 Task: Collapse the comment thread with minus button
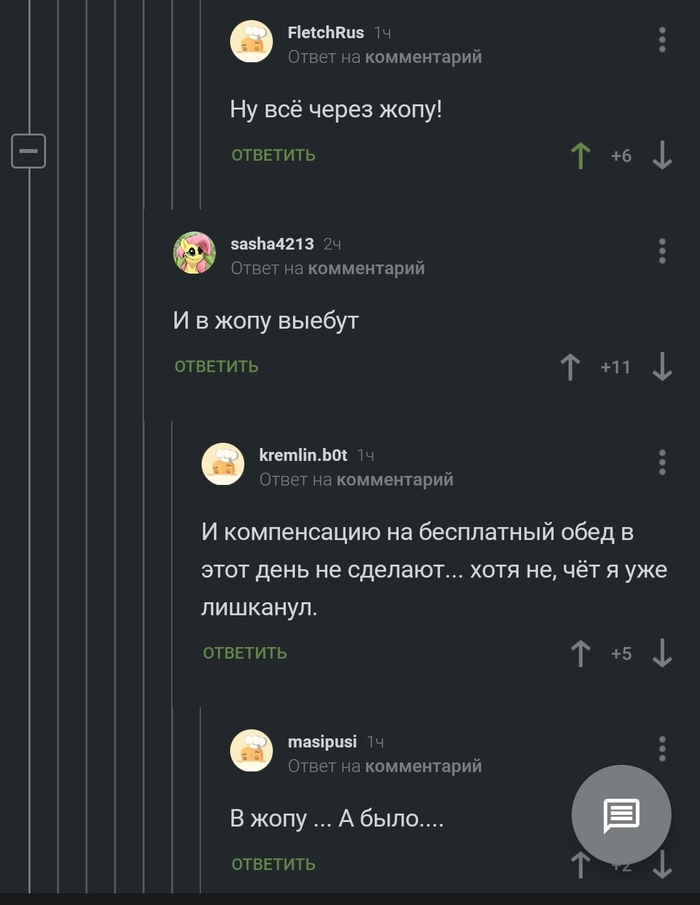pyautogui.click(x=28, y=152)
